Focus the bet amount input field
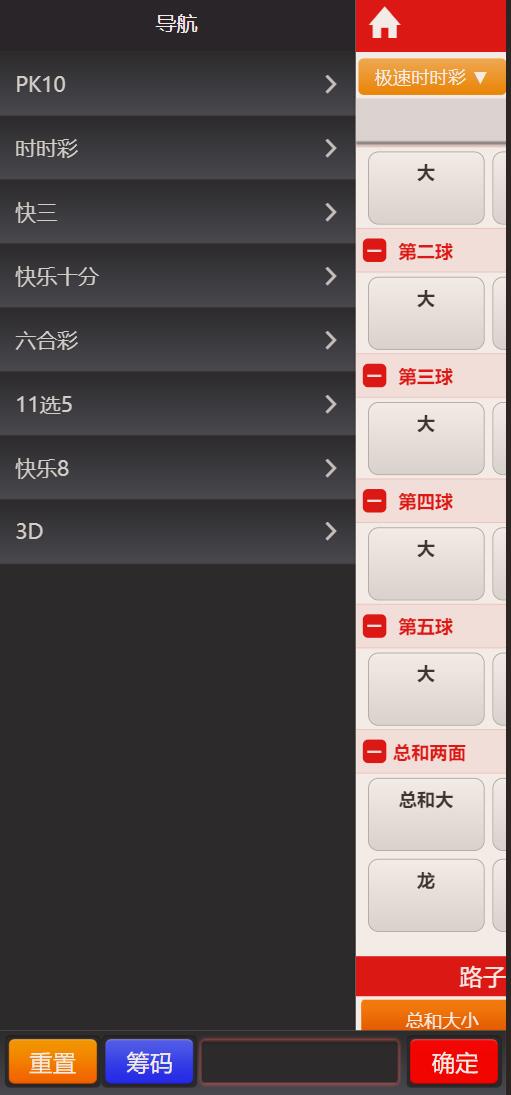The width and height of the screenshot is (511, 1095). 299,1061
